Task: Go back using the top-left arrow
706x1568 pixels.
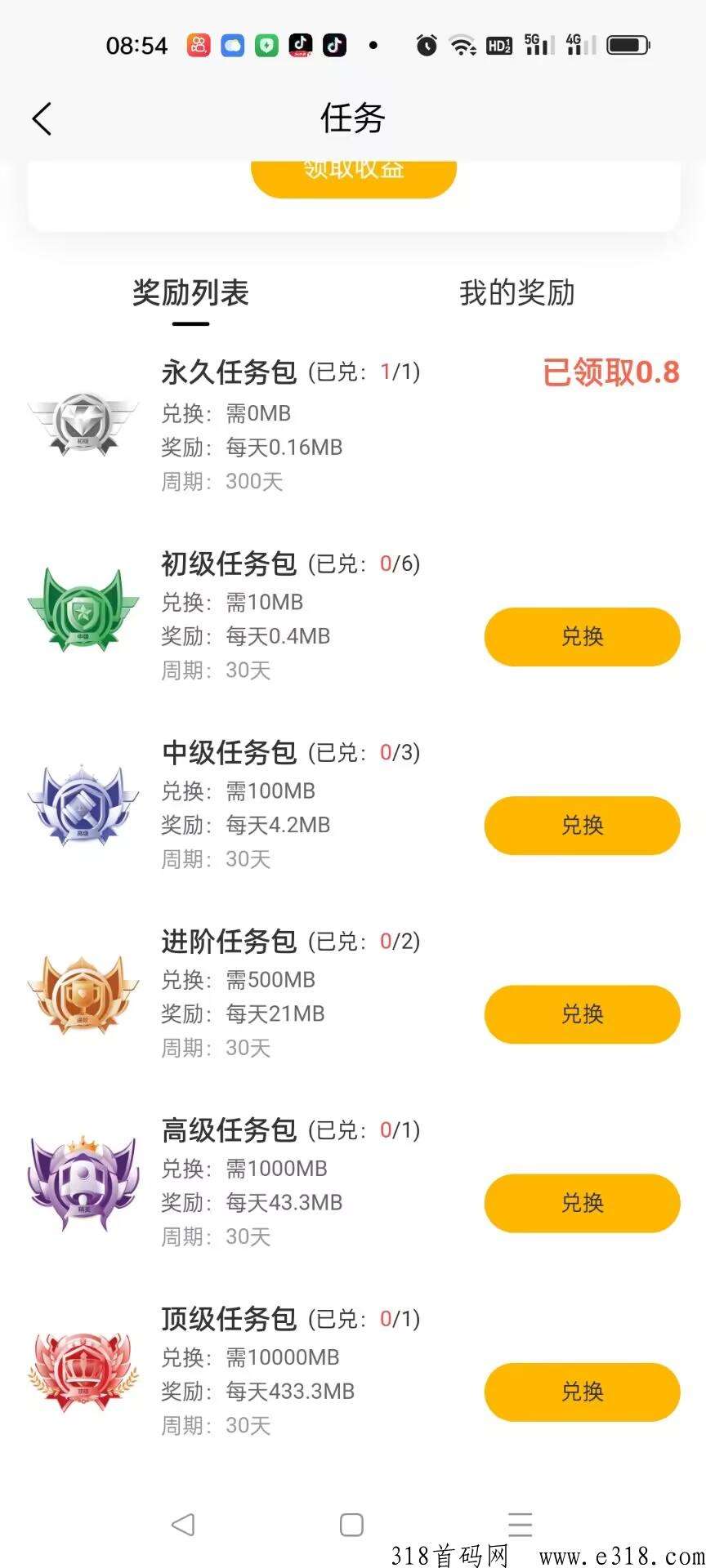Action: (x=42, y=119)
